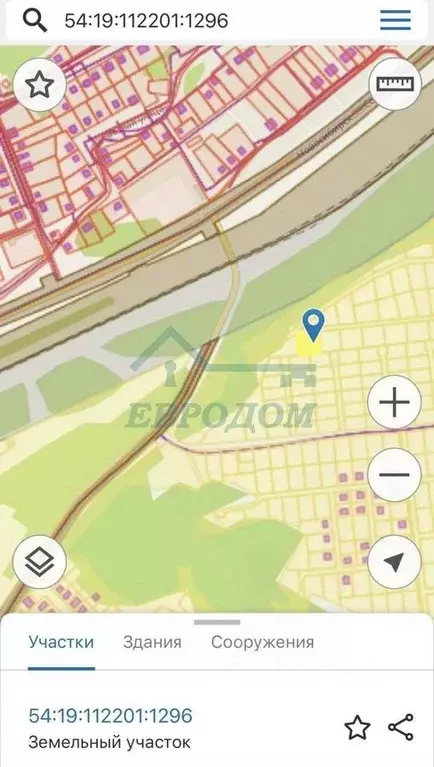Select the blue map pin marker

pyautogui.click(x=313, y=325)
